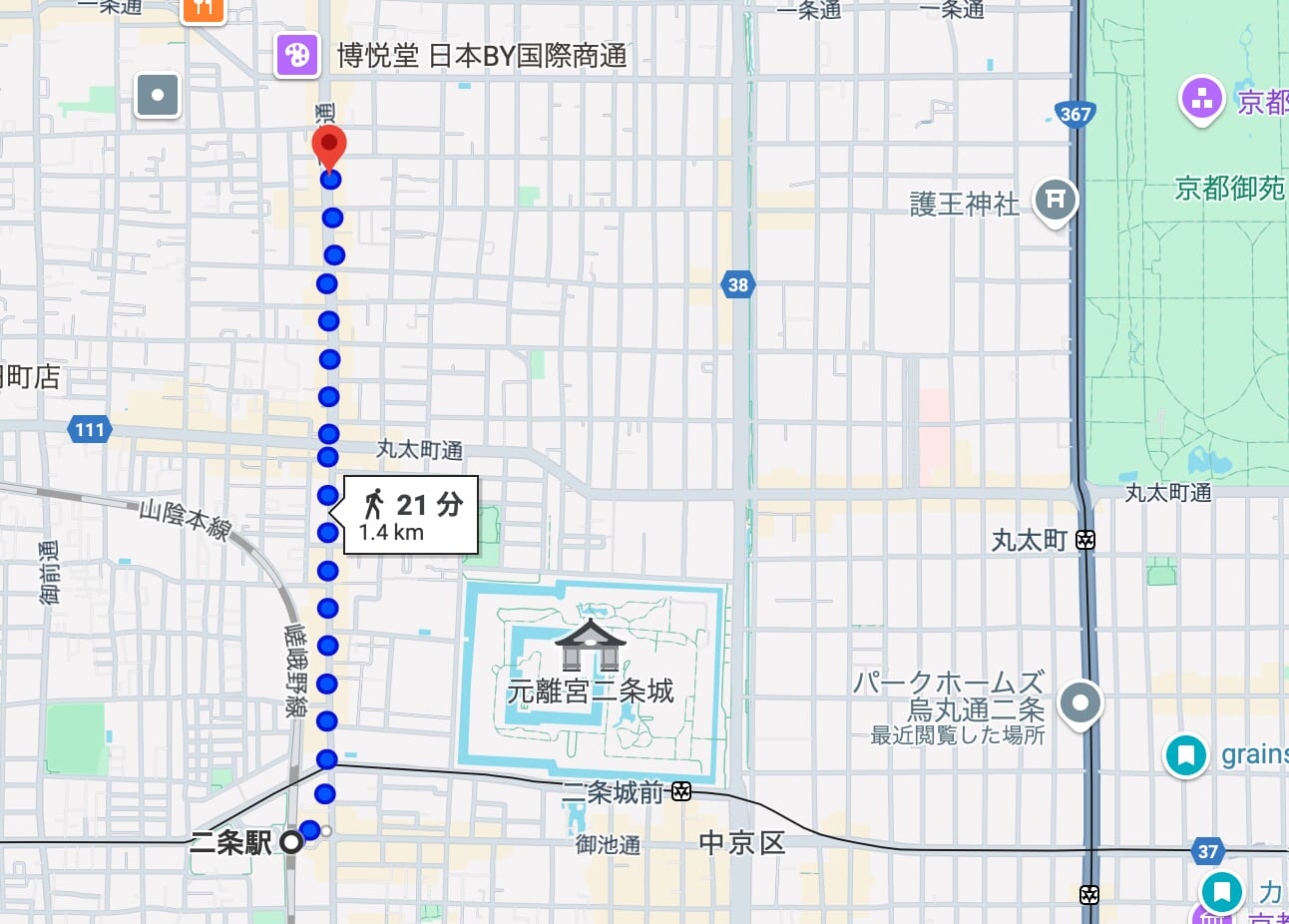Open the パークホームズ烏丸通二条 recently viewed pin

[1079, 702]
